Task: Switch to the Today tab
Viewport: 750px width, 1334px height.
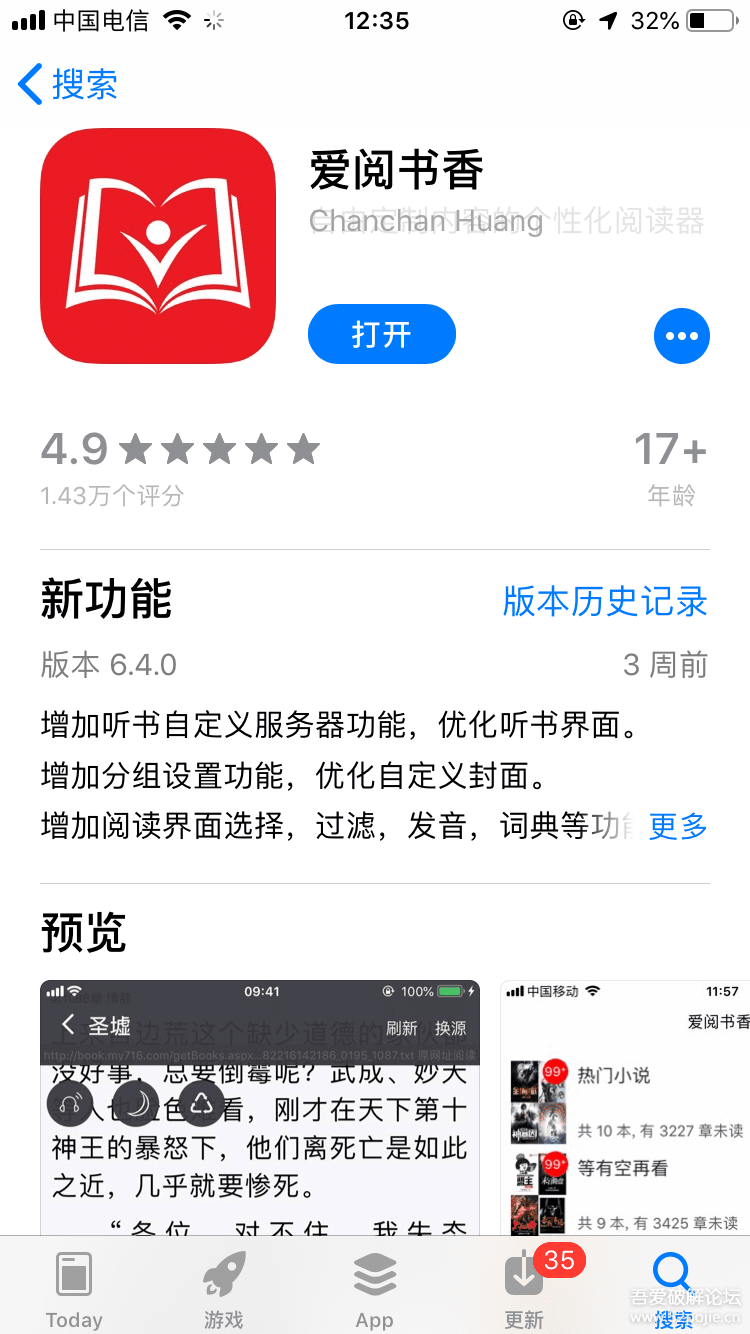Action: pos(74,1289)
